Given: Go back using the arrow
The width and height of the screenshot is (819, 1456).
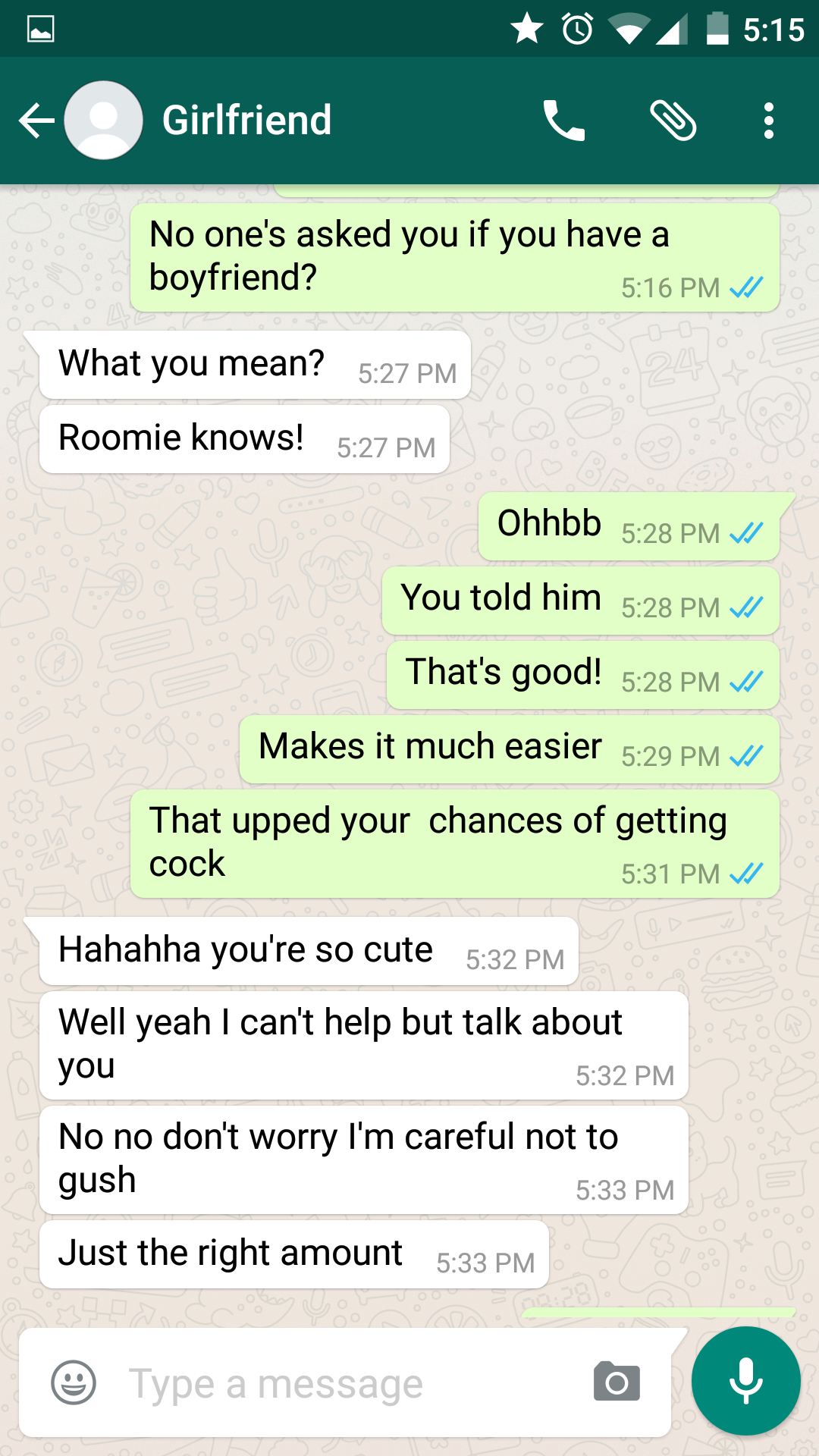Looking at the screenshot, I should point(36,121).
